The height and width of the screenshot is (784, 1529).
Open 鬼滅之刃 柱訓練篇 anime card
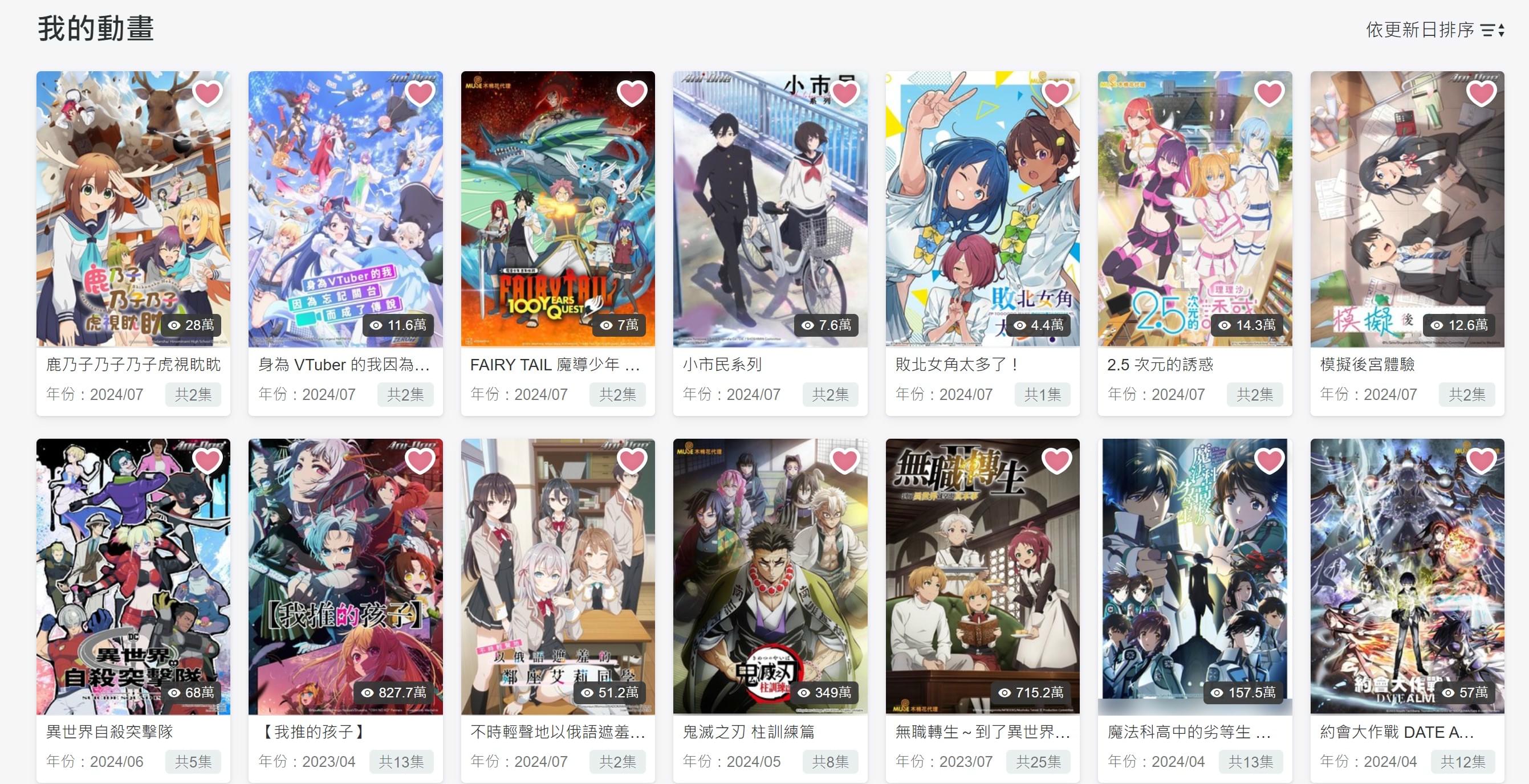[770, 577]
